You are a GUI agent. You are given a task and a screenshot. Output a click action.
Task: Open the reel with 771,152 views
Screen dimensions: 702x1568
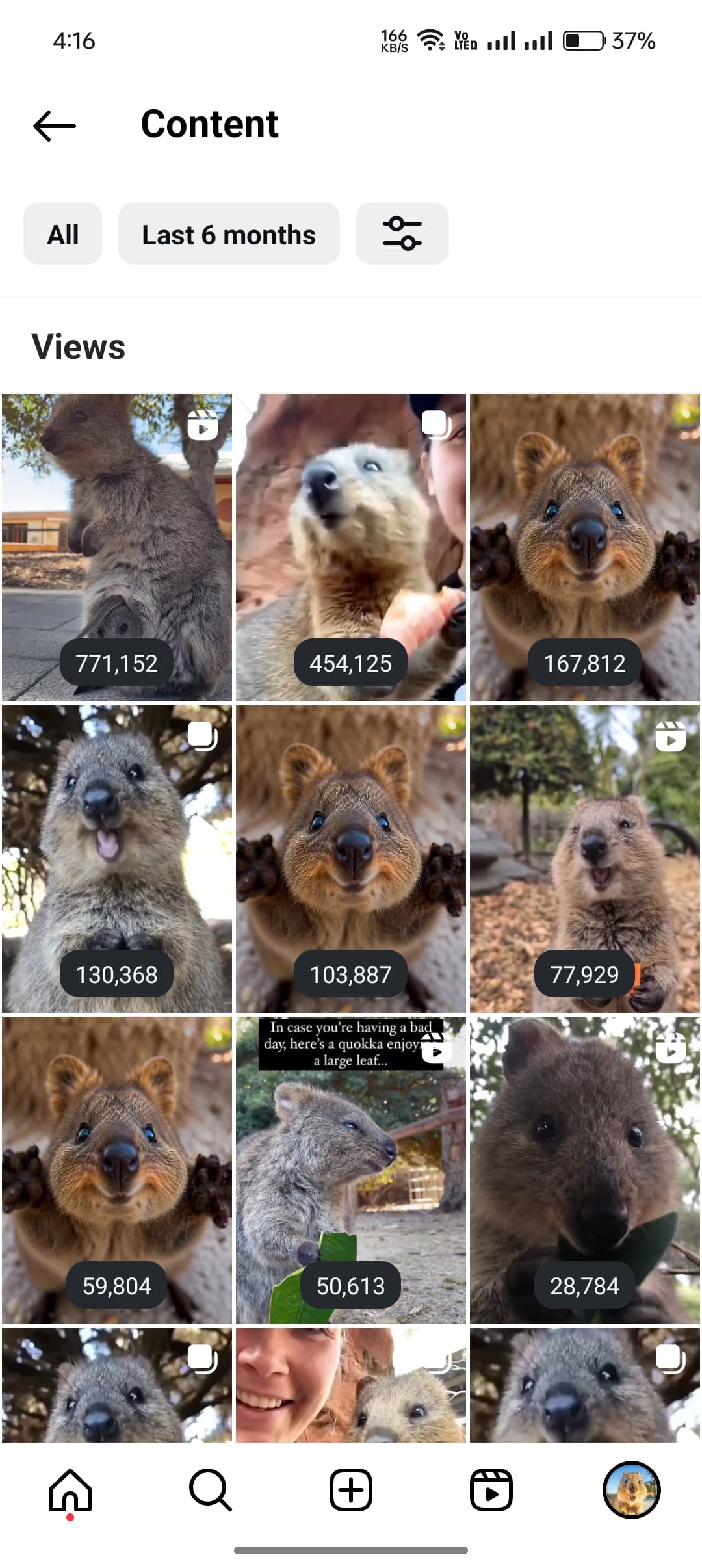(x=117, y=547)
